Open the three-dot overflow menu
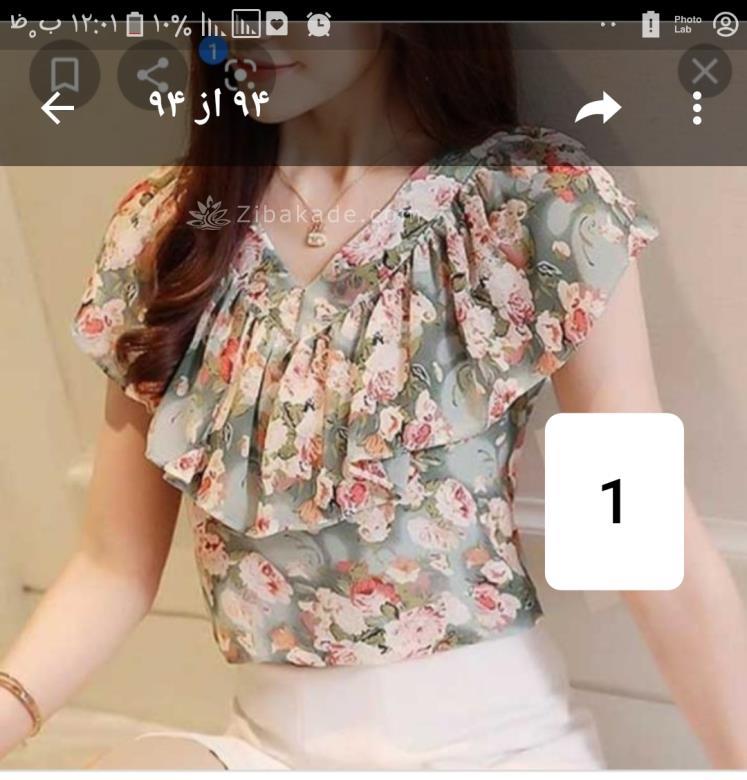The height and width of the screenshot is (780, 747). 697,108
